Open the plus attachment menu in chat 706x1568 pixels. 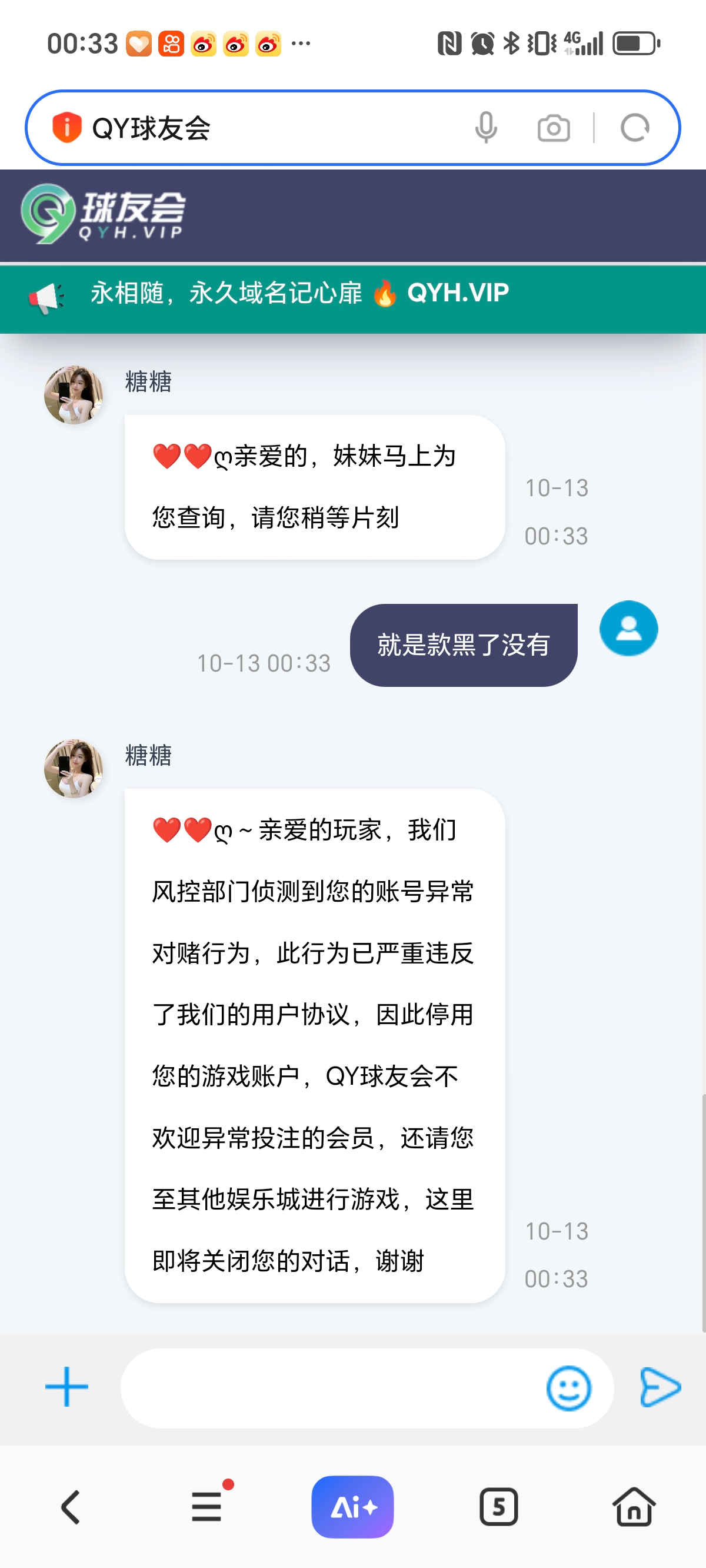(x=67, y=1387)
